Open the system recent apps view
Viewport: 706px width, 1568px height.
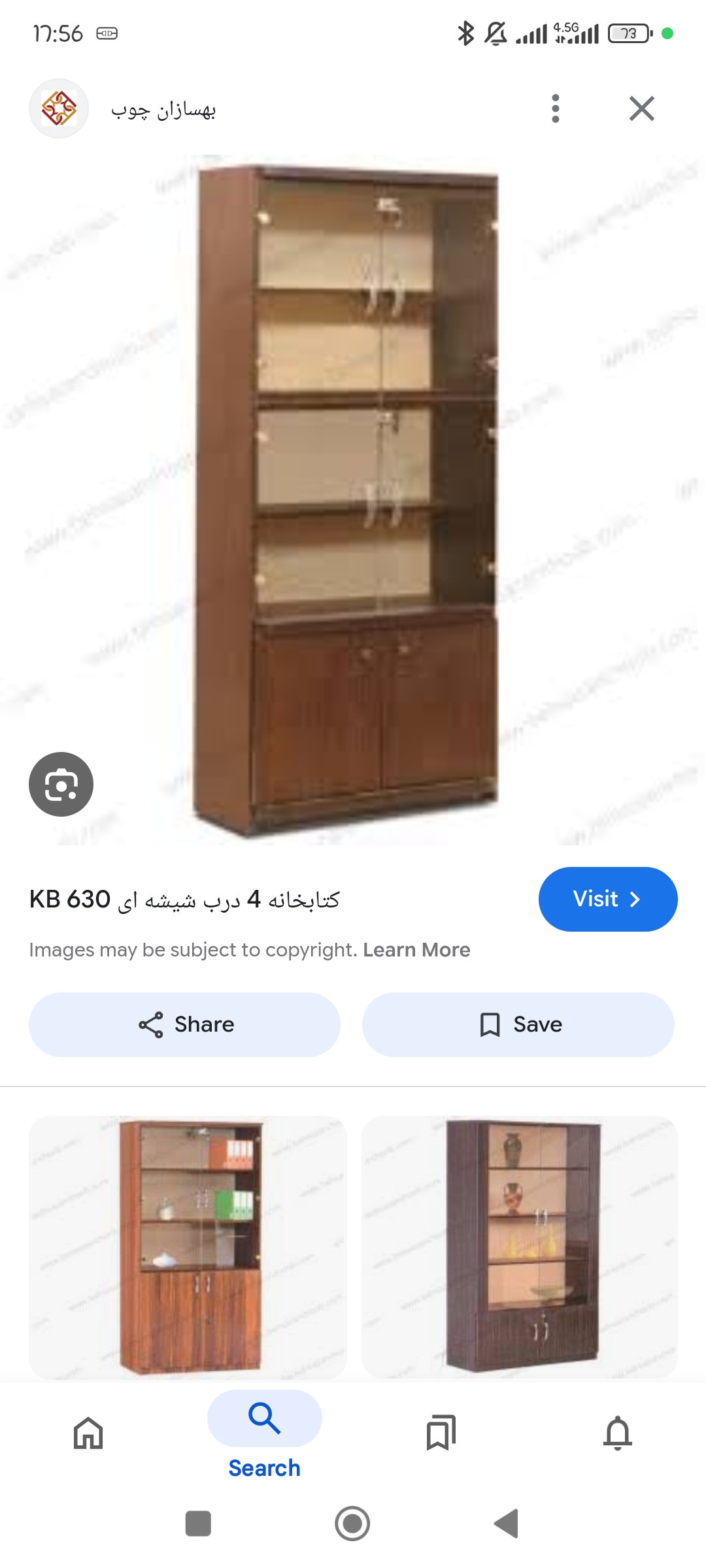198,1524
